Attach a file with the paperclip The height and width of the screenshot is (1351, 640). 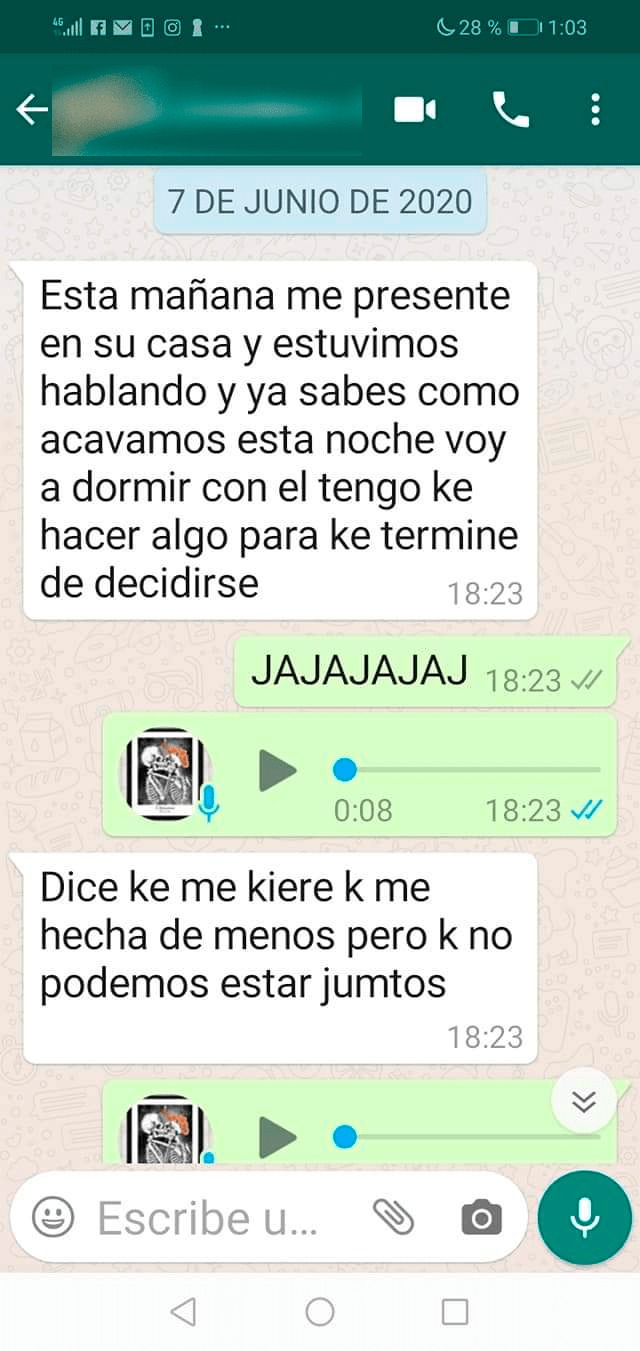click(x=393, y=1217)
